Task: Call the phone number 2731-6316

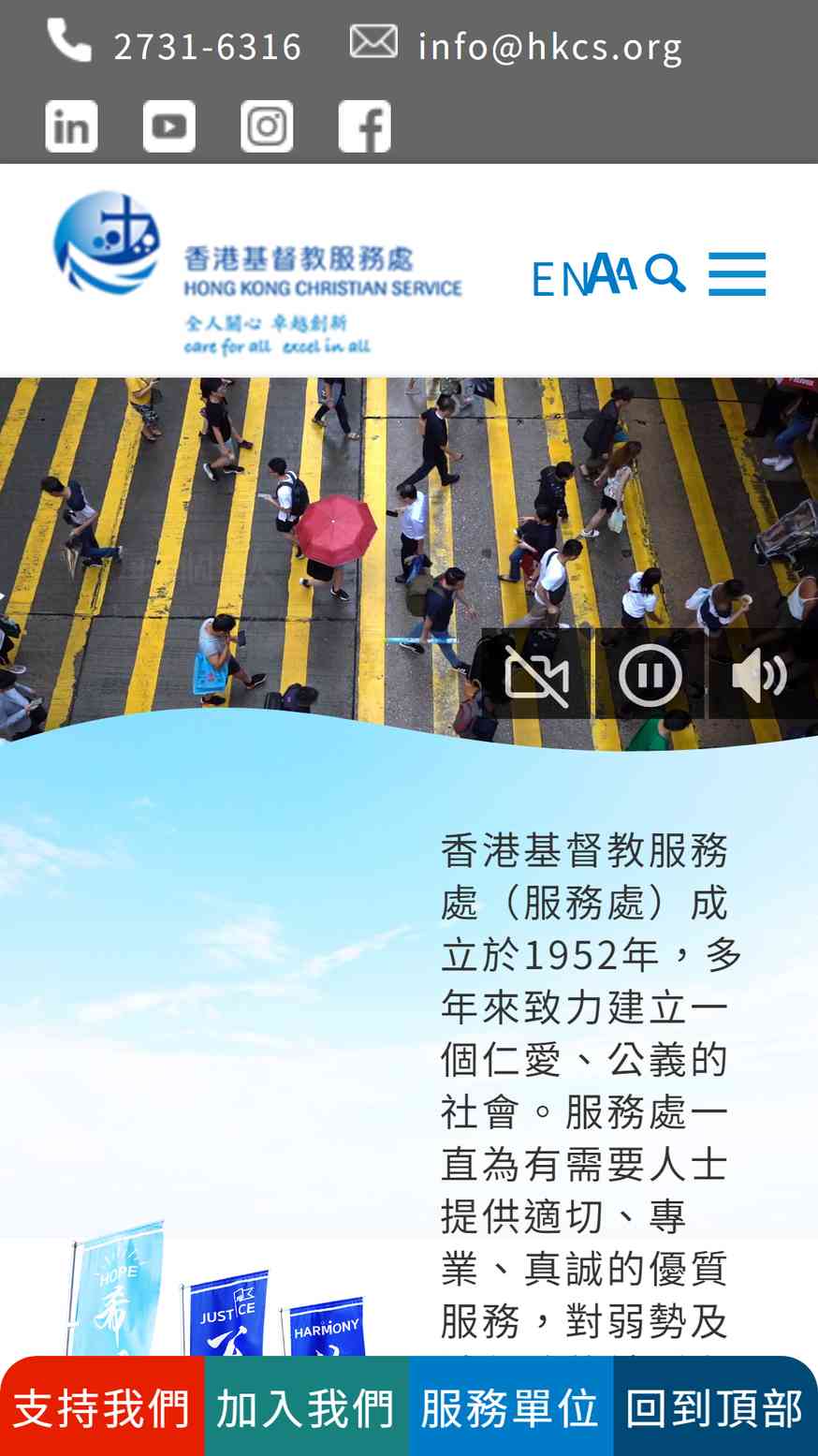Action: pos(207,46)
